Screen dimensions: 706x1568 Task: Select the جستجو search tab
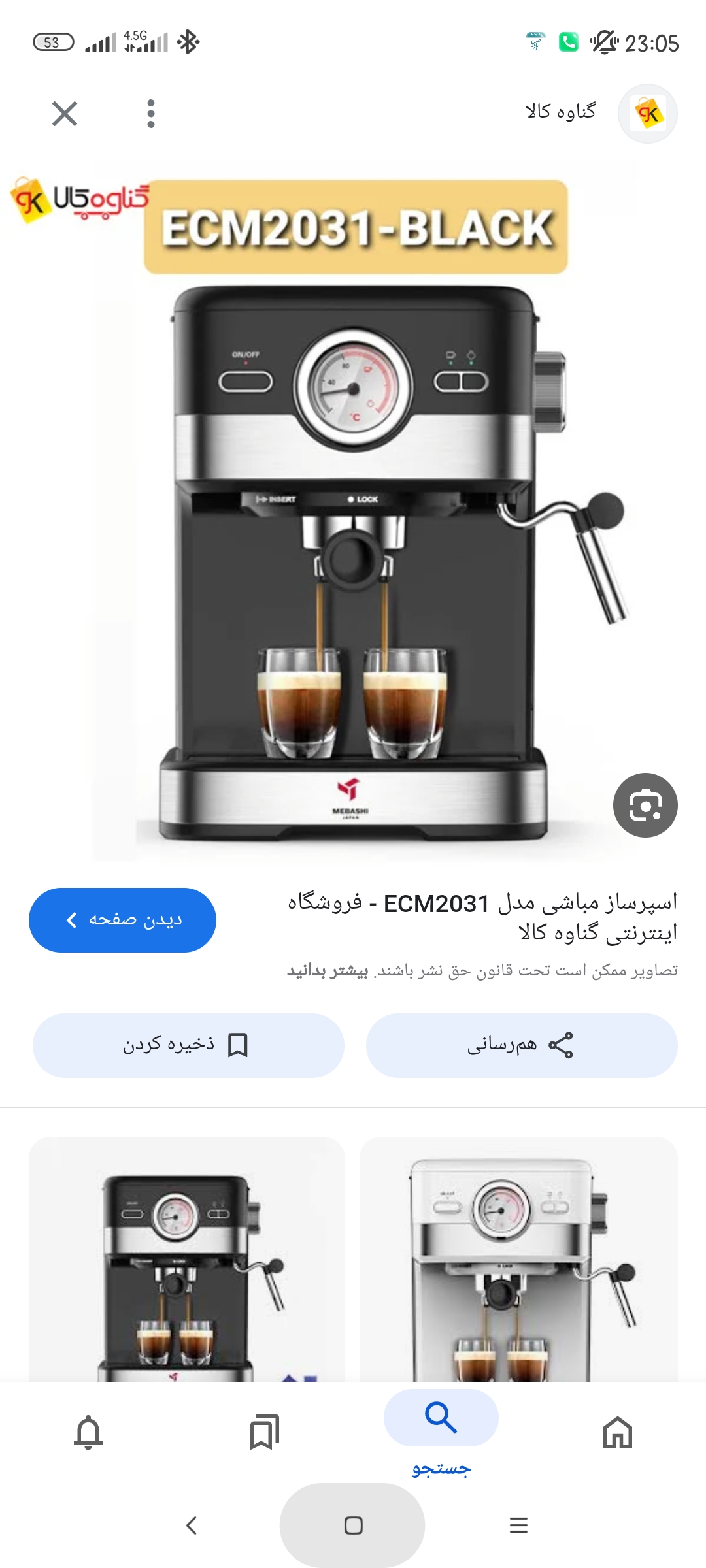pyautogui.click(x=441, y=1431)
